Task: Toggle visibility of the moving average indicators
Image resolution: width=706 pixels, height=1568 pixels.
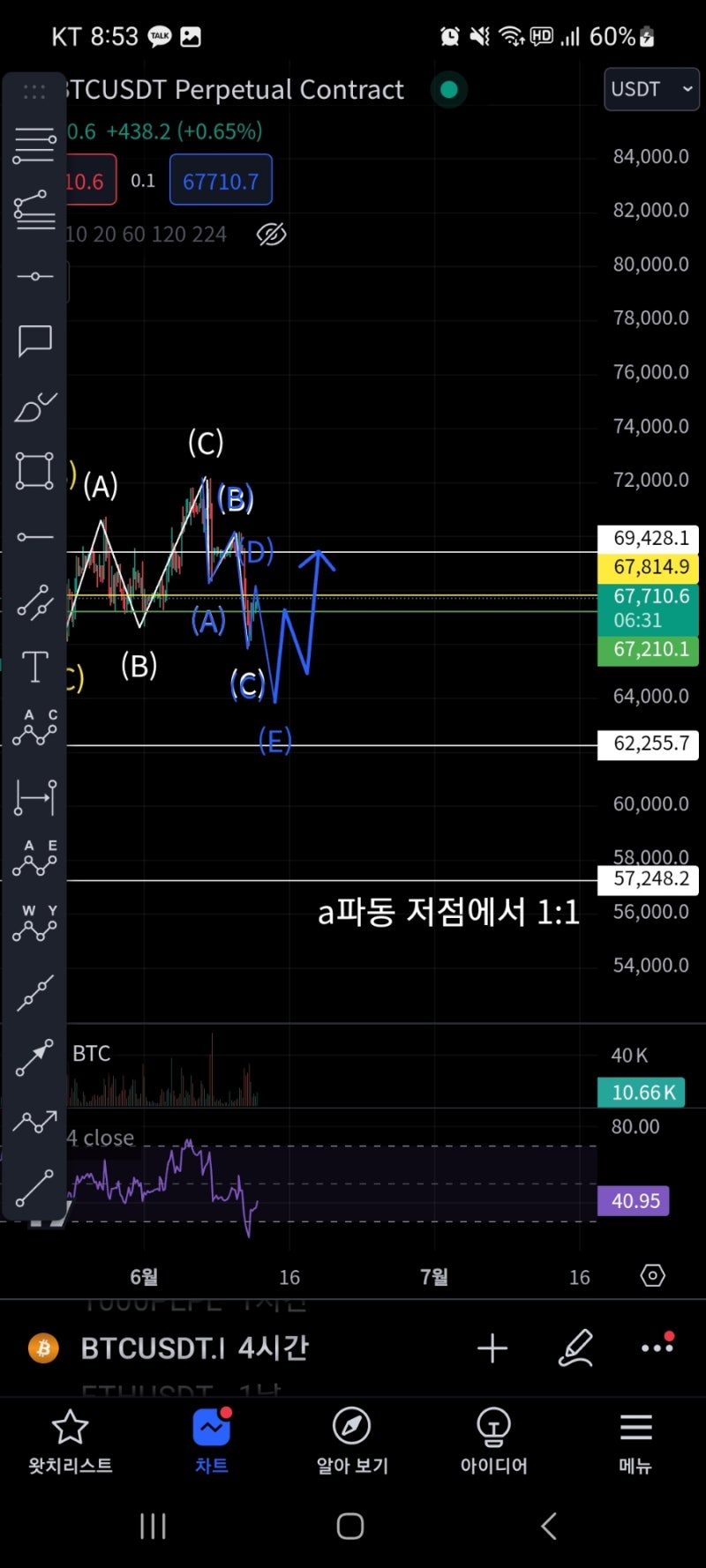Action: coord(271,234)
